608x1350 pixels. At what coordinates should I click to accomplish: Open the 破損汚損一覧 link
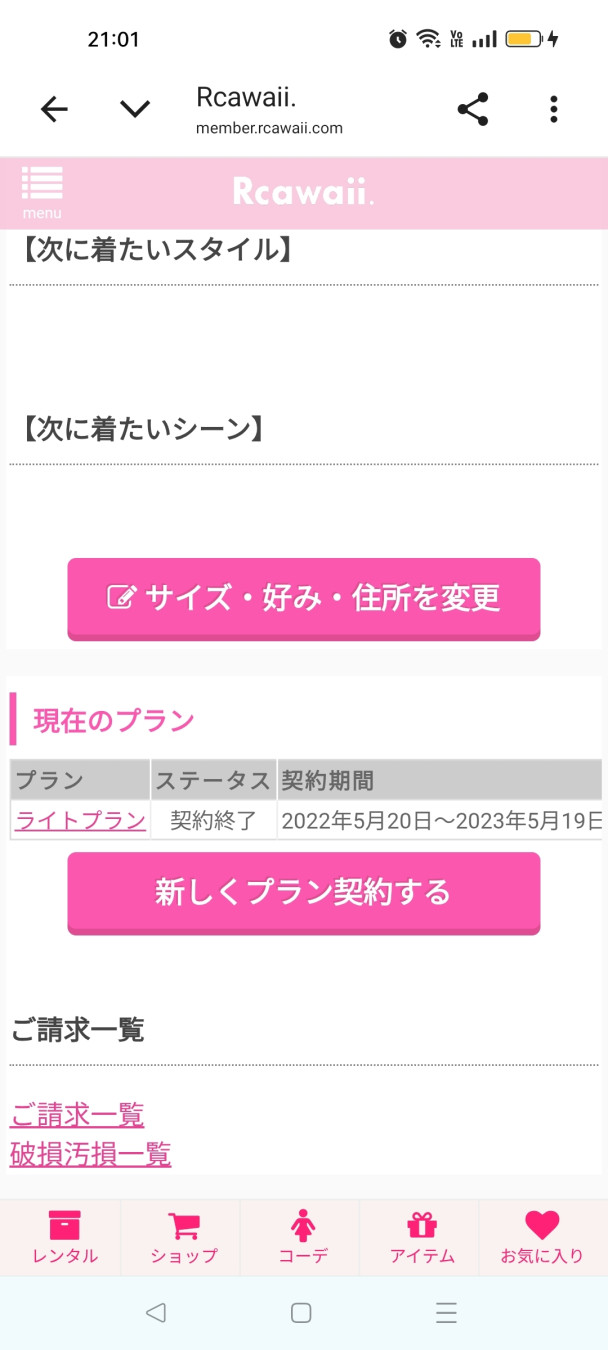click(x=90, y=1154)
